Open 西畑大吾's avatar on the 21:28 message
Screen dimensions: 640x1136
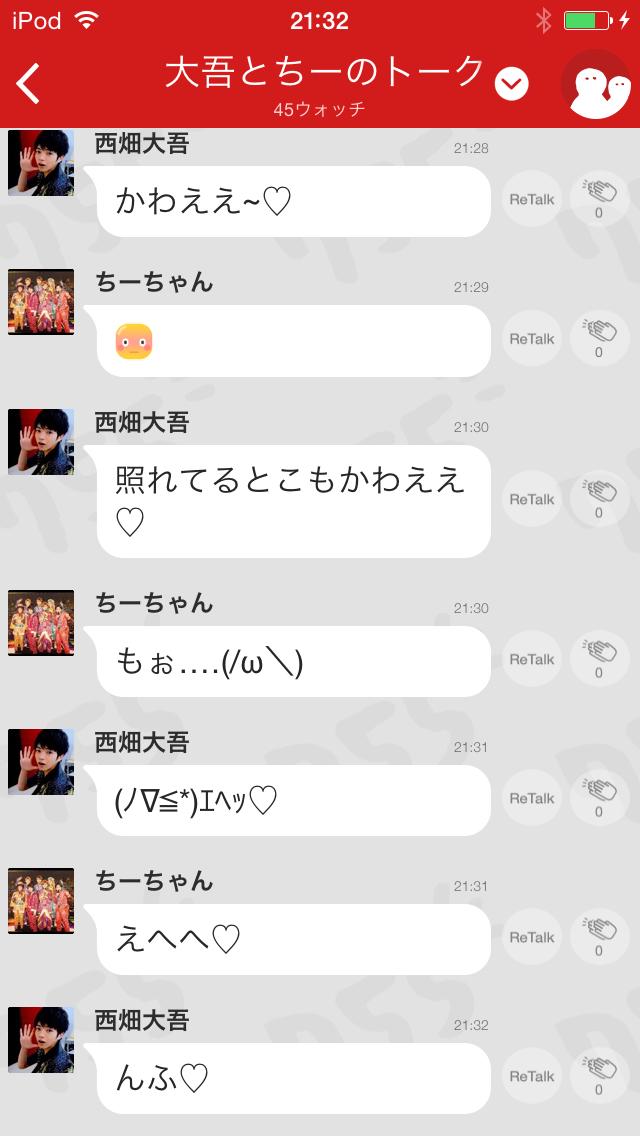coord(41,163)
